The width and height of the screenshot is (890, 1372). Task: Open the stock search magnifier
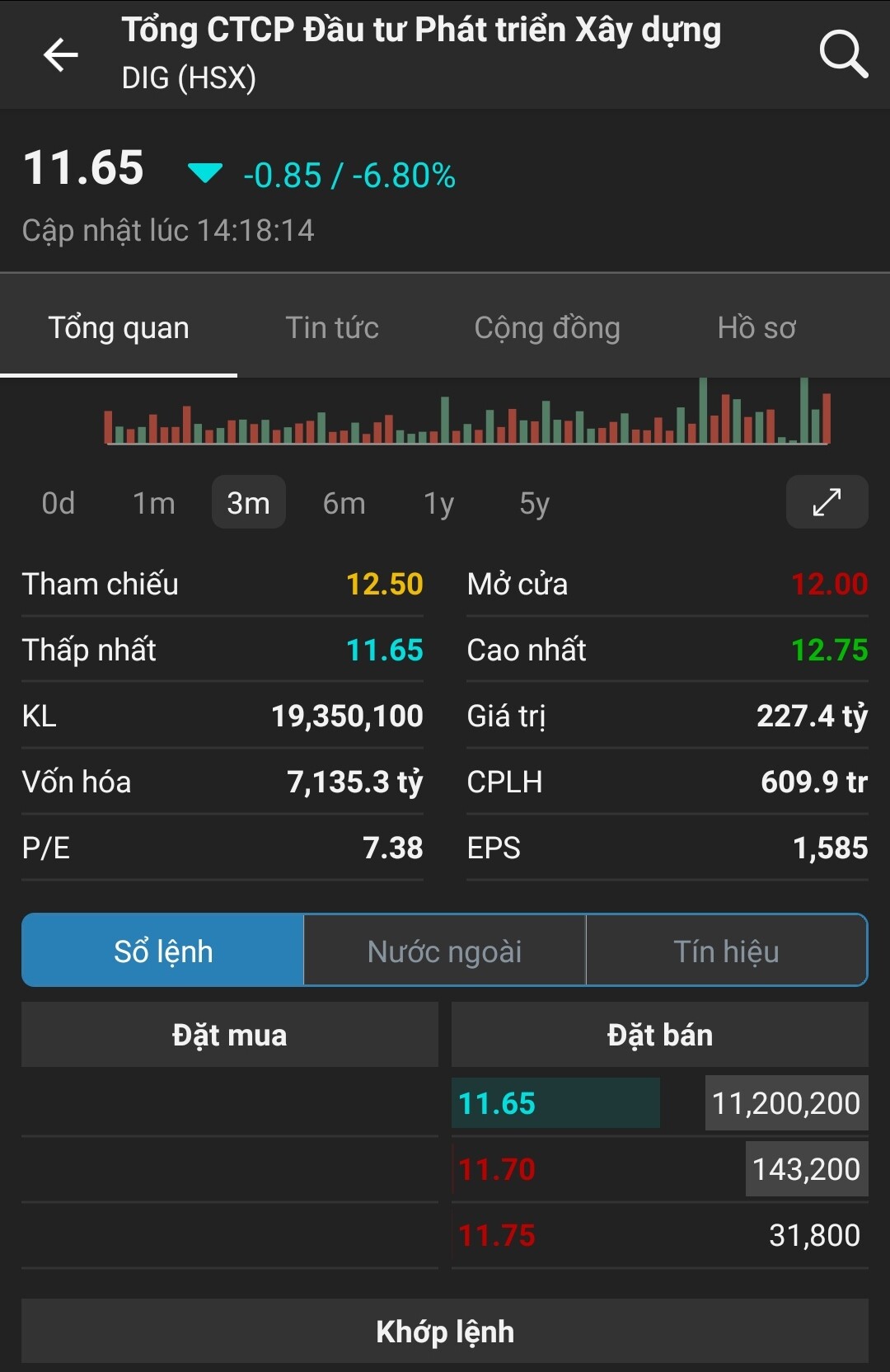pos(843,54)
